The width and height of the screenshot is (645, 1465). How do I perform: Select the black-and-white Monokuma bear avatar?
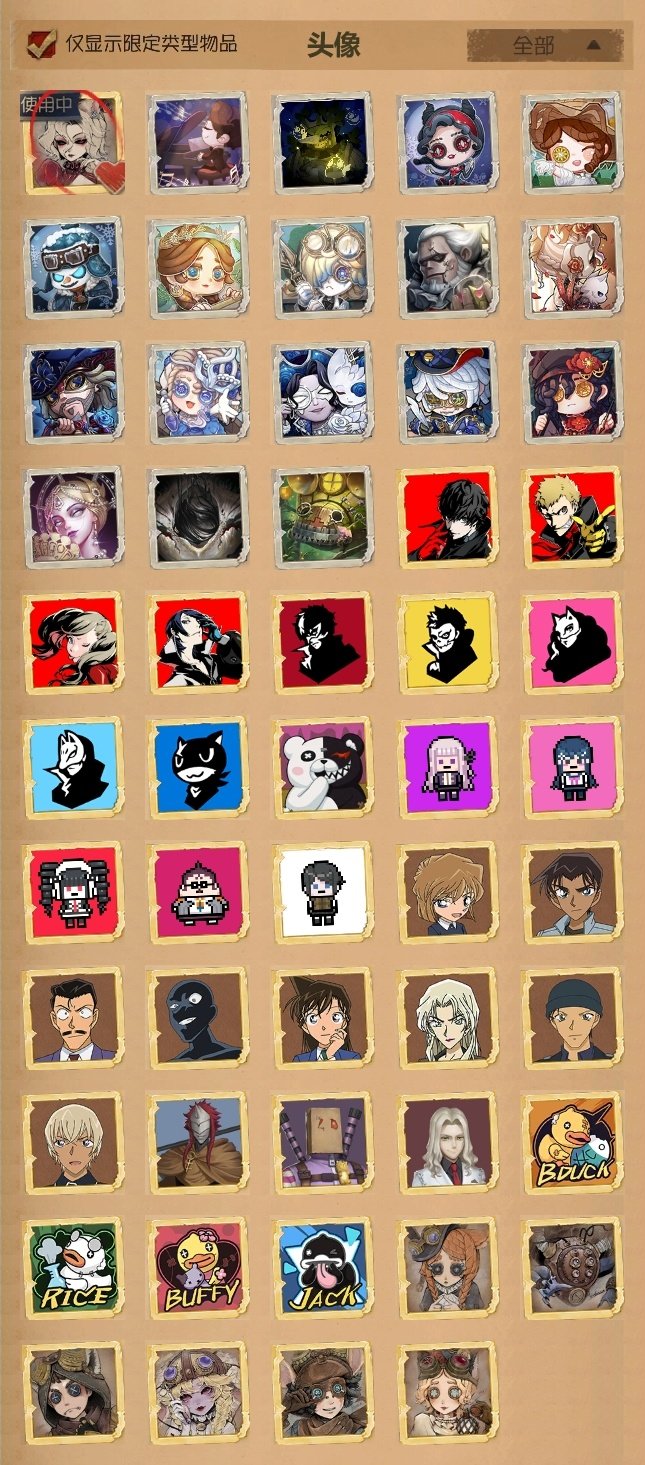pyautogui.click(x=322, y=767)
